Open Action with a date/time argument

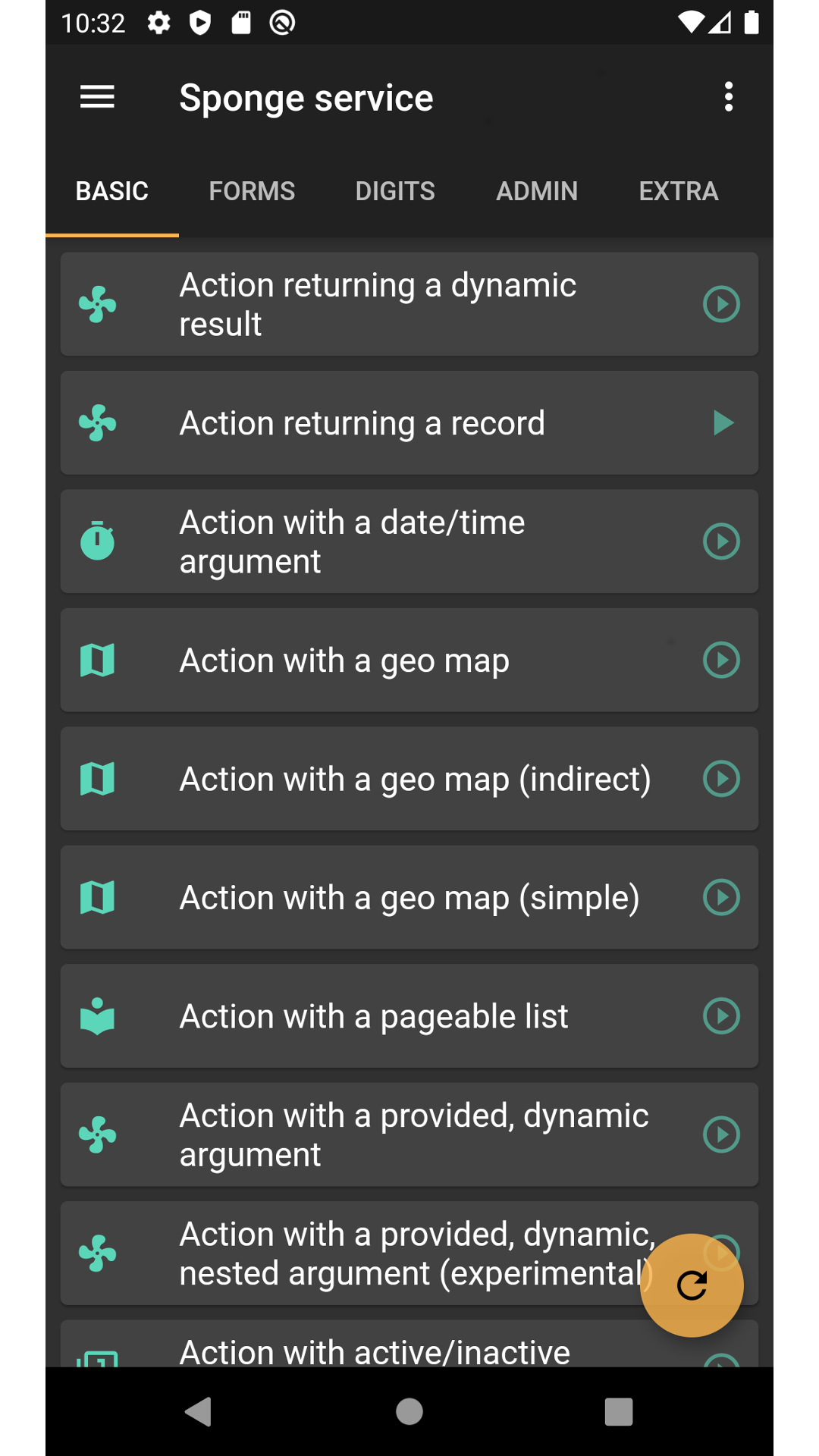click(x=409, y=541)
